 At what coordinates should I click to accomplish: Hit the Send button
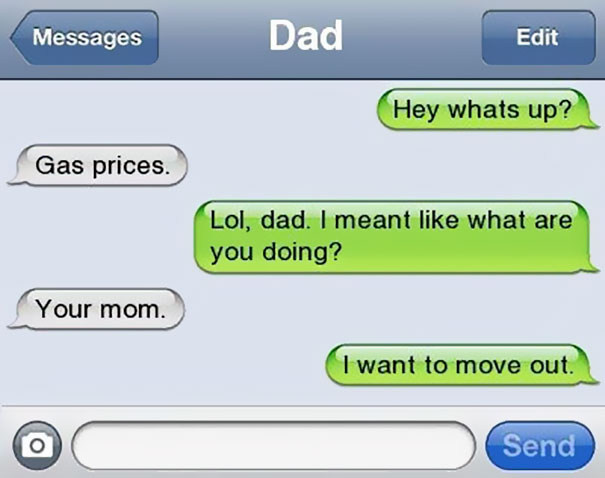point(539,444)
